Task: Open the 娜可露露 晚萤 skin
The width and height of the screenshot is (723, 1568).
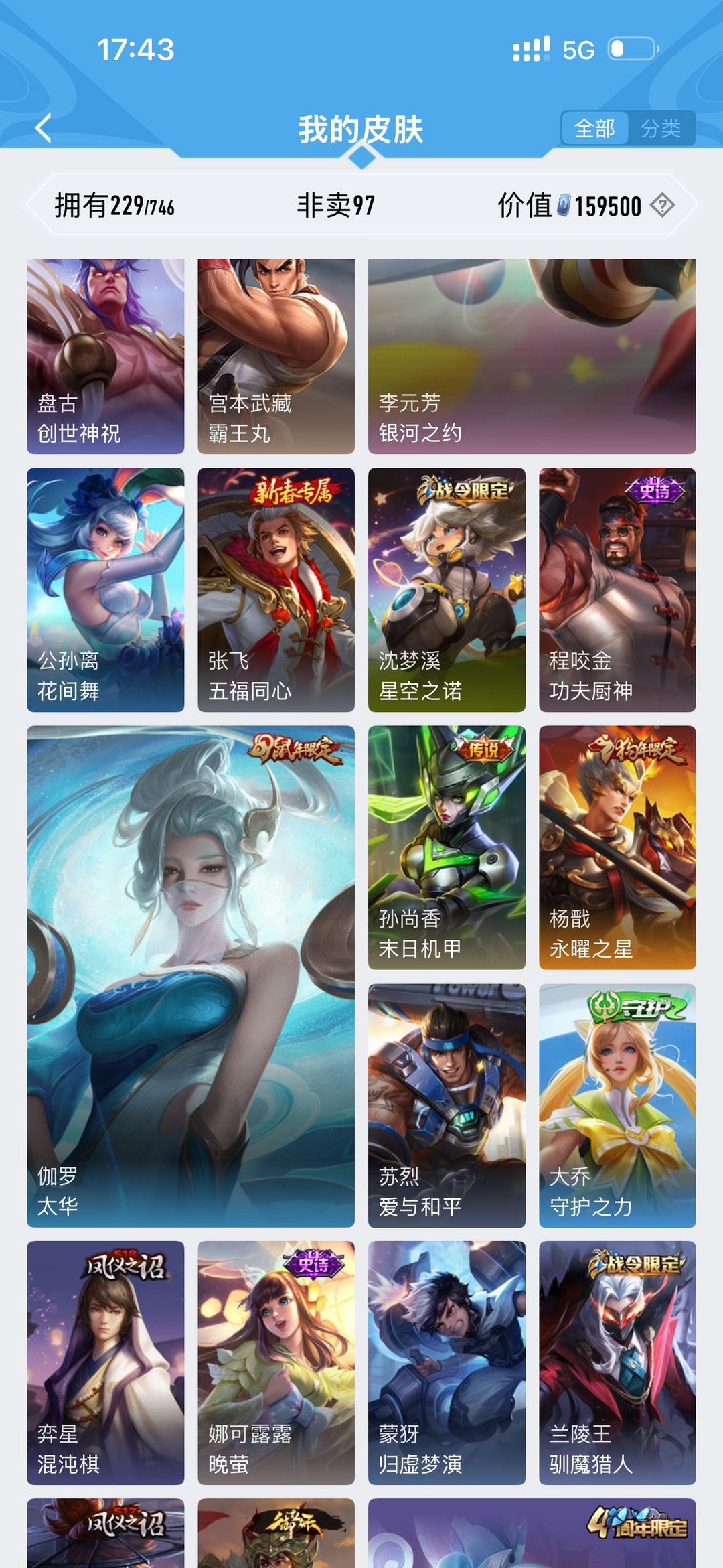Action: [x=276, y=1363]
